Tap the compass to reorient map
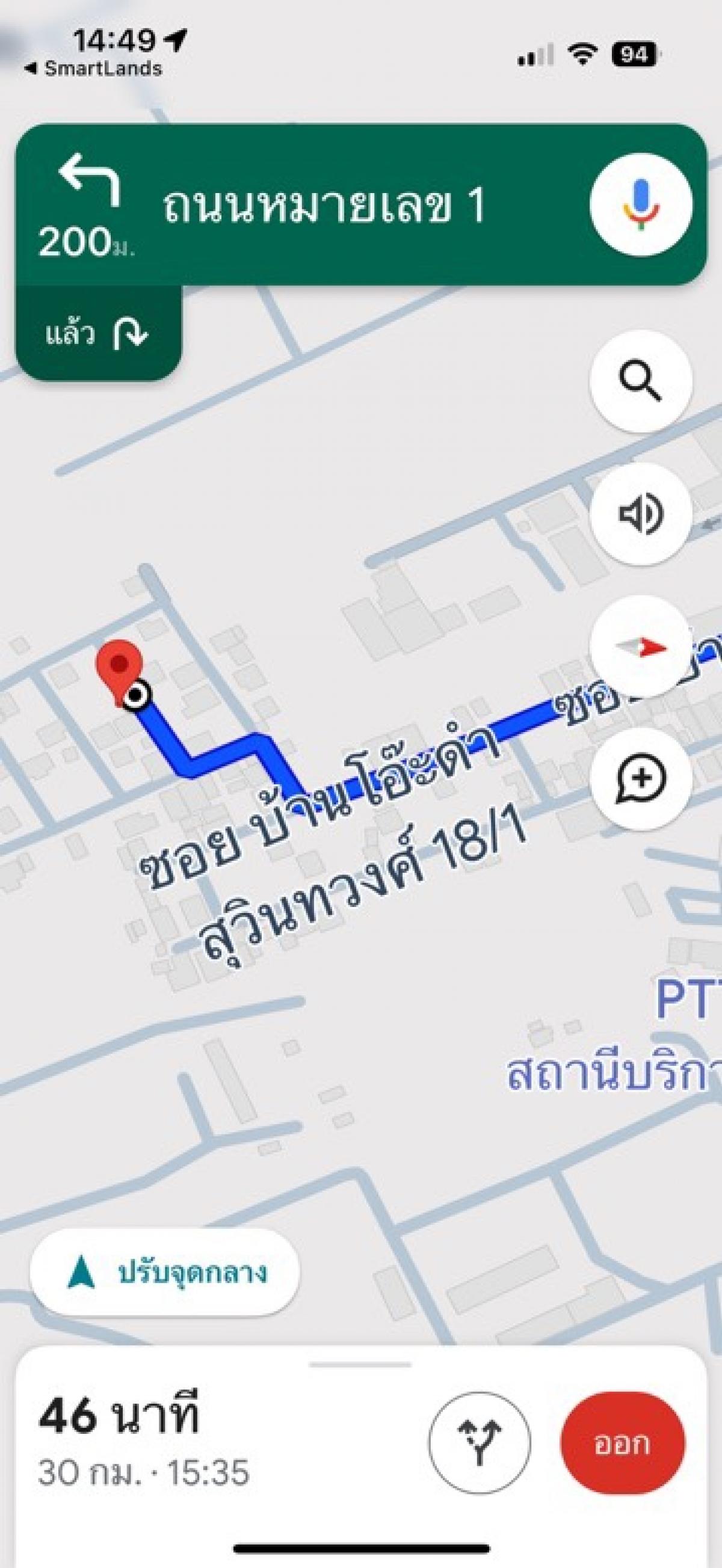Screen dimensions: 722x1568 640,647
